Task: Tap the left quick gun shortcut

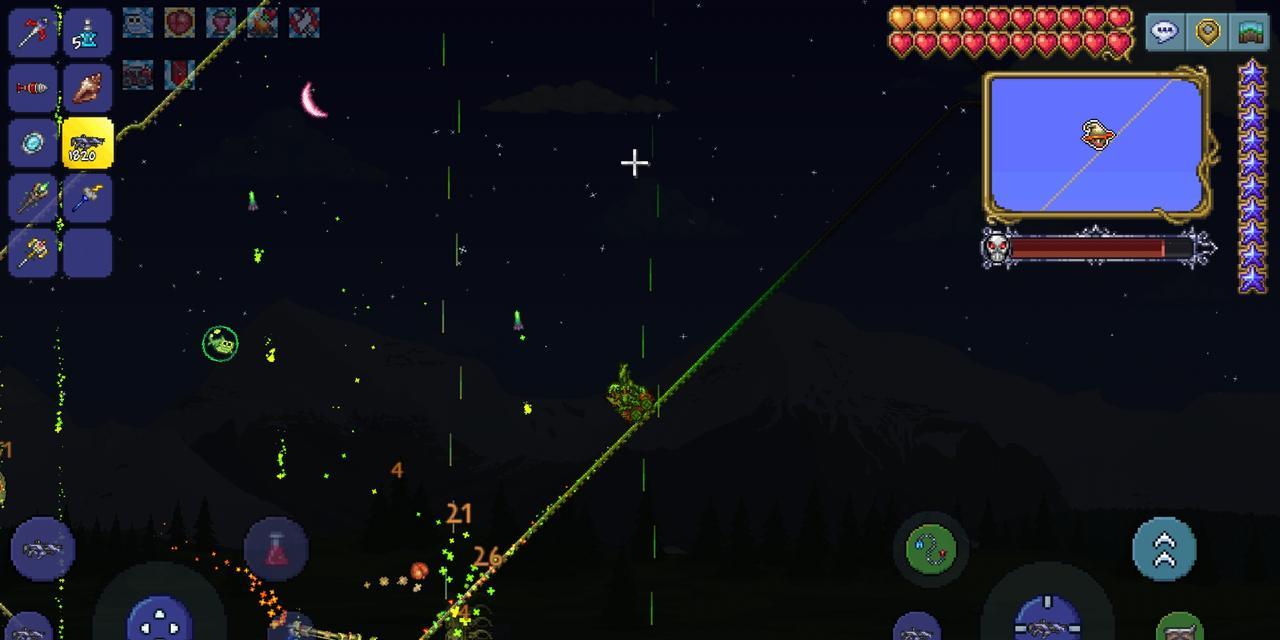Action: pyautogui.click(x=42, y=549)
